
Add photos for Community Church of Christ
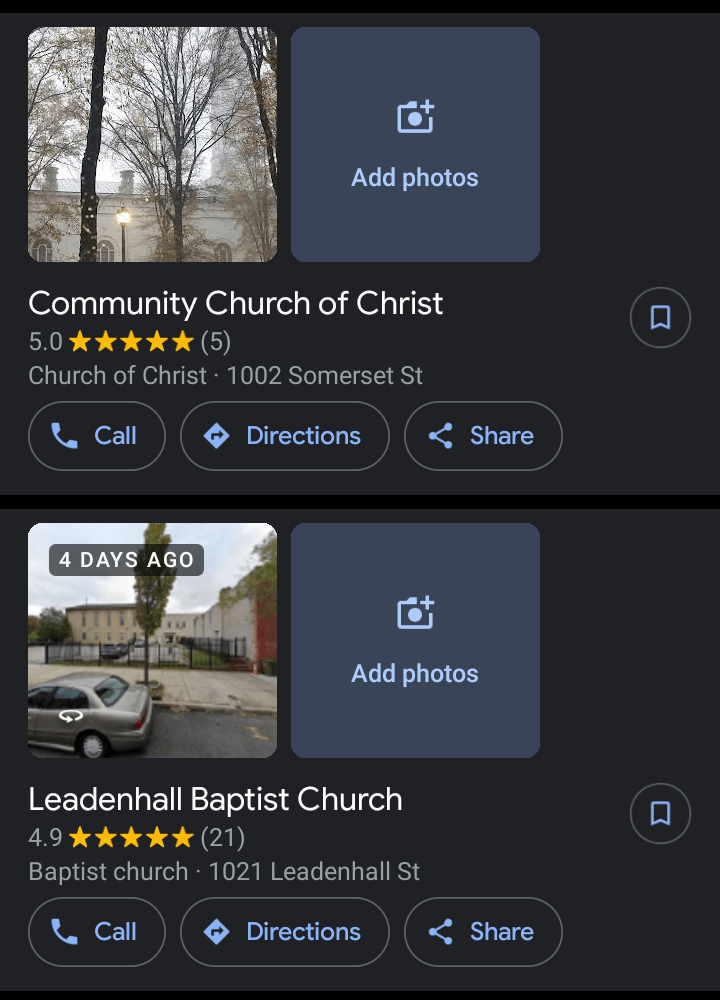(x=415, y=145)
